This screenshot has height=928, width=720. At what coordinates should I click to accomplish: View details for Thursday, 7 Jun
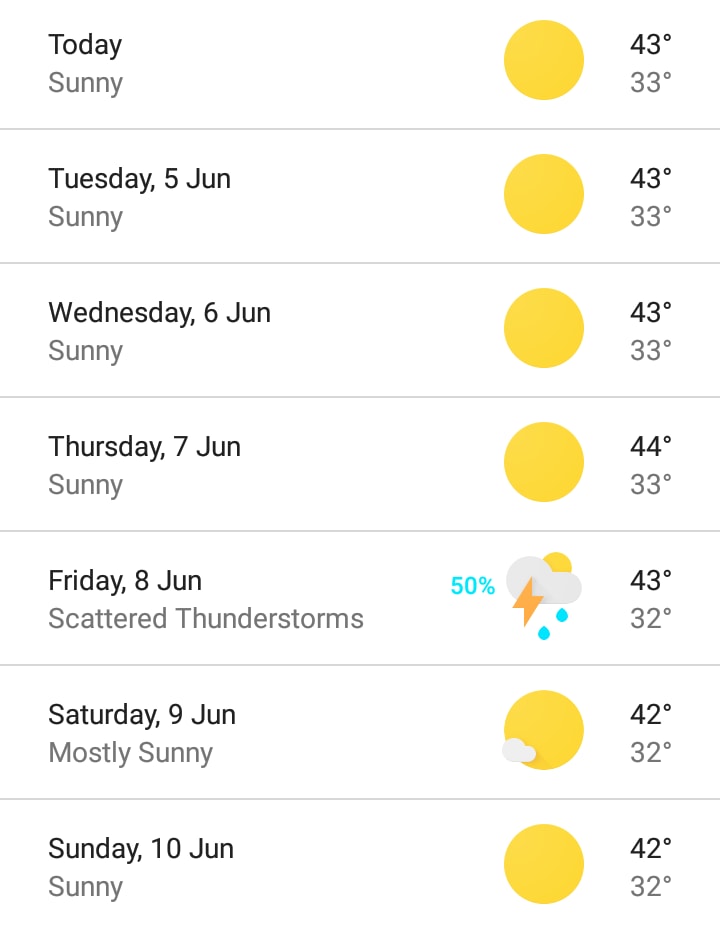(x=360, y=464)
